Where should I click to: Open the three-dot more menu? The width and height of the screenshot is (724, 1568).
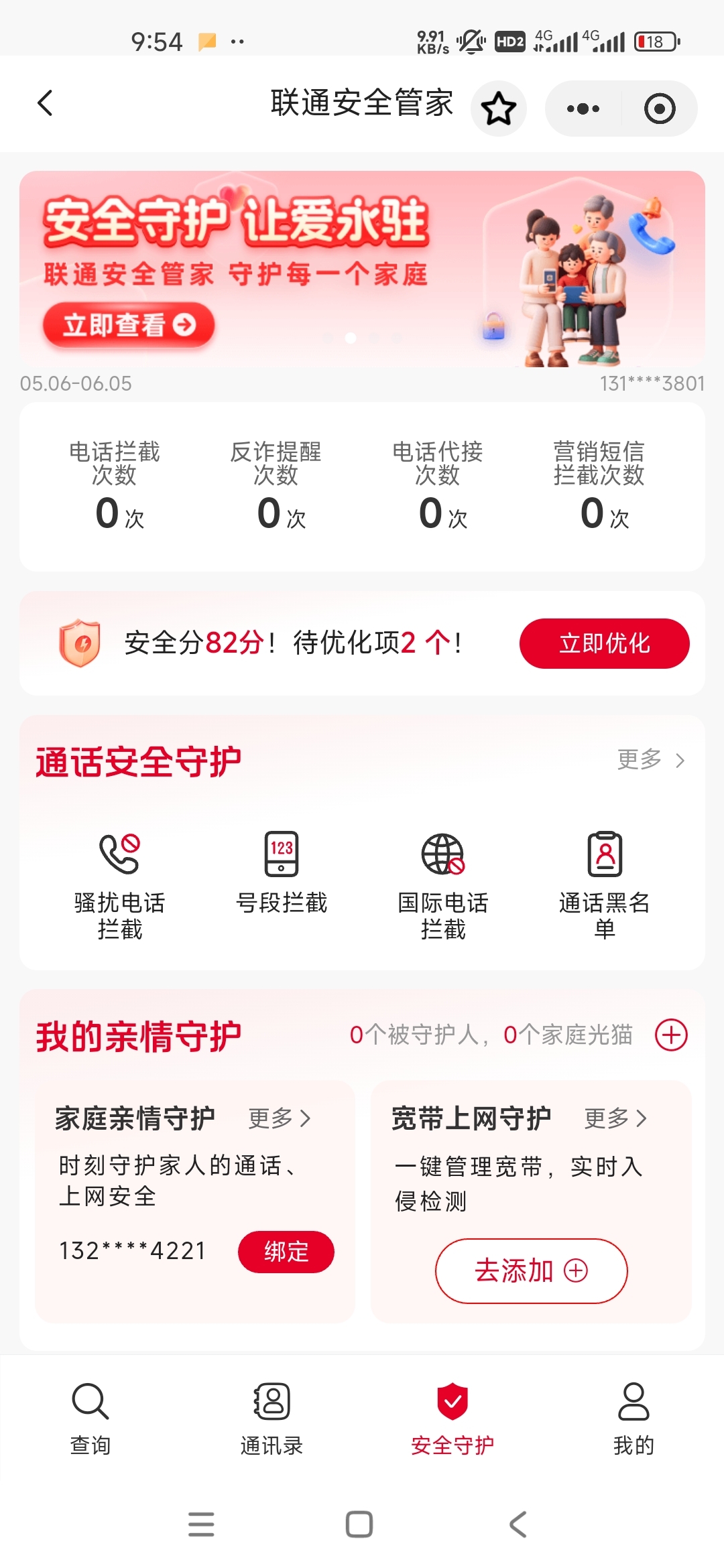[x=583, y=109]
